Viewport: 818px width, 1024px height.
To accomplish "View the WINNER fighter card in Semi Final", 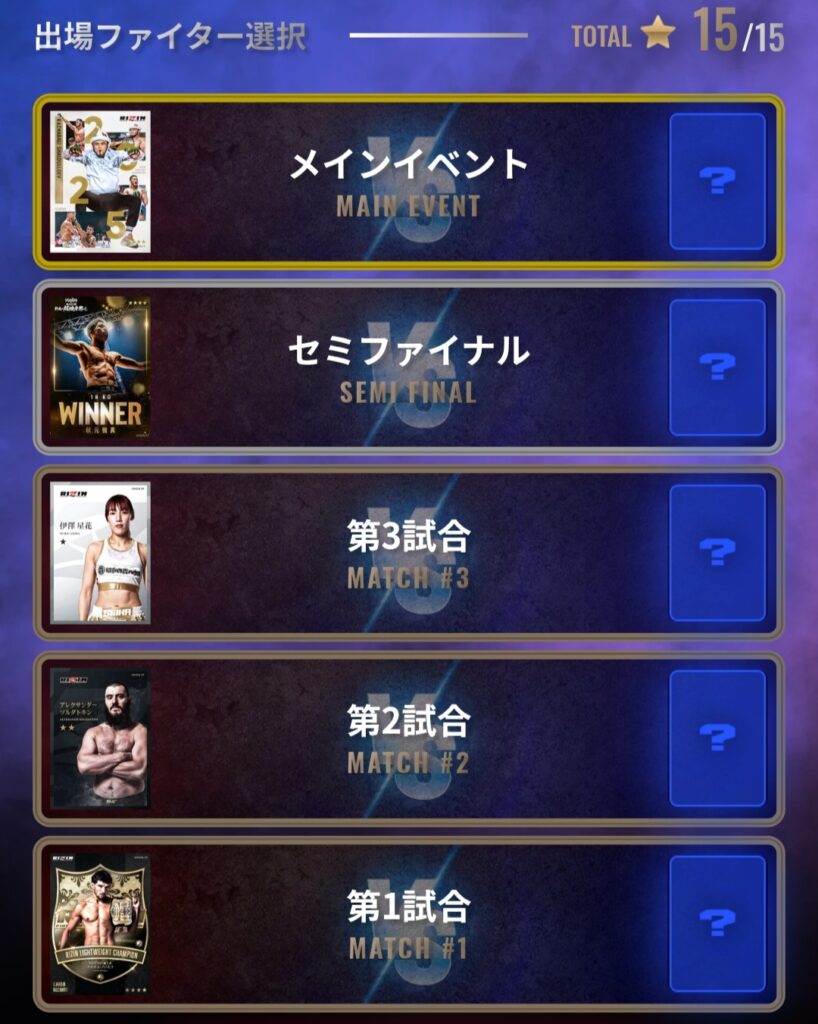I will coord(100,367).
